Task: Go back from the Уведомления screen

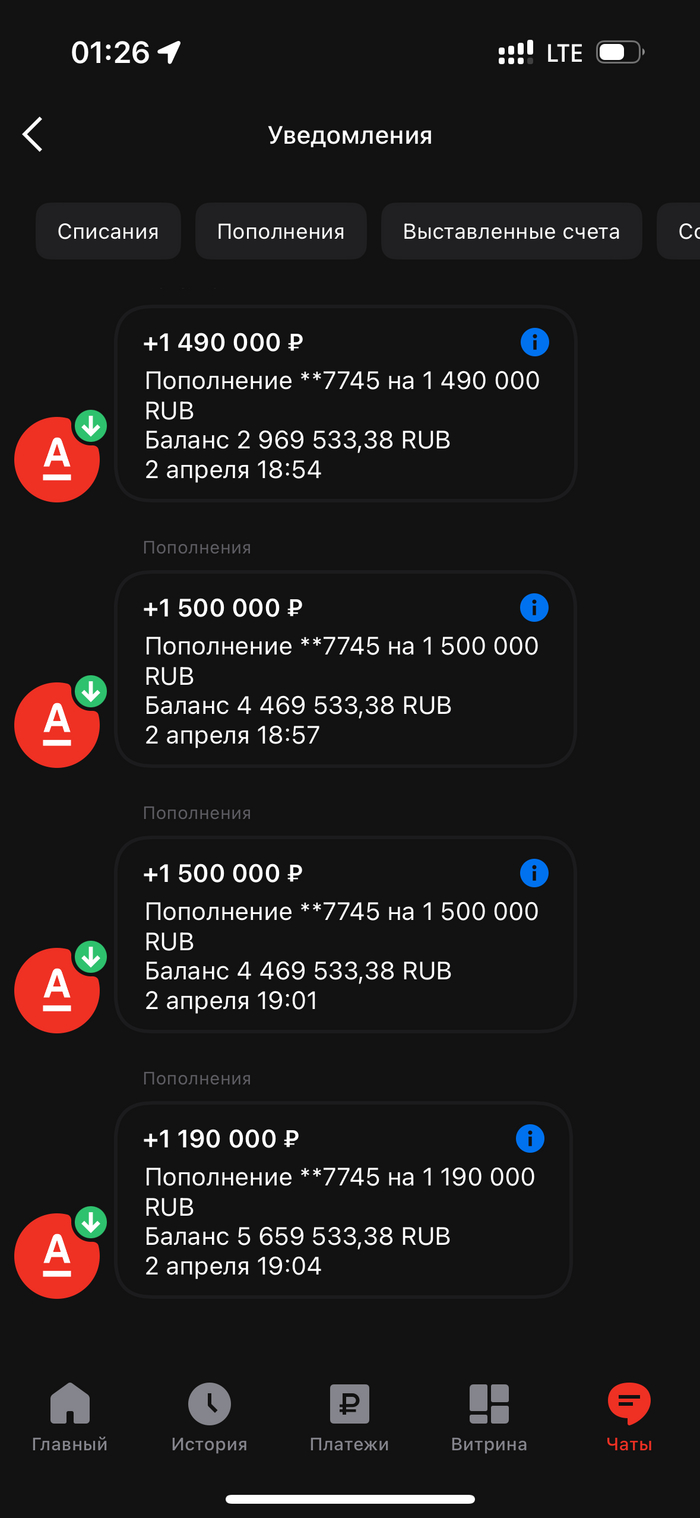Action: click(x=33, y=134)
